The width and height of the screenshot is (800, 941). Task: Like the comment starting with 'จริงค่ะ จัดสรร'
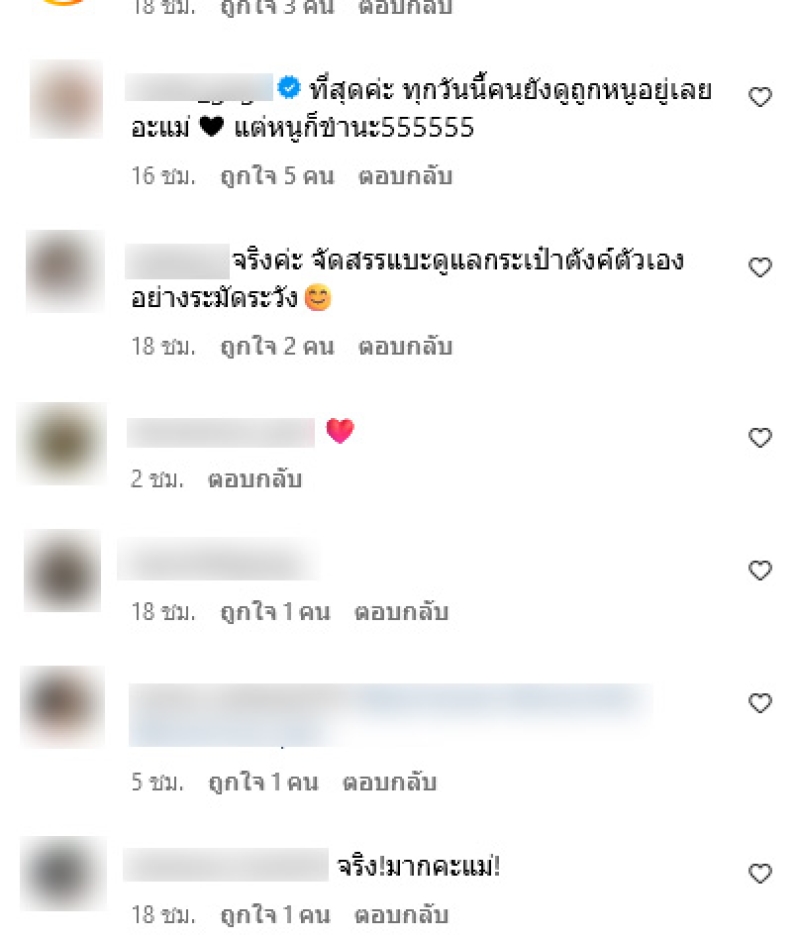pos(760,267)
